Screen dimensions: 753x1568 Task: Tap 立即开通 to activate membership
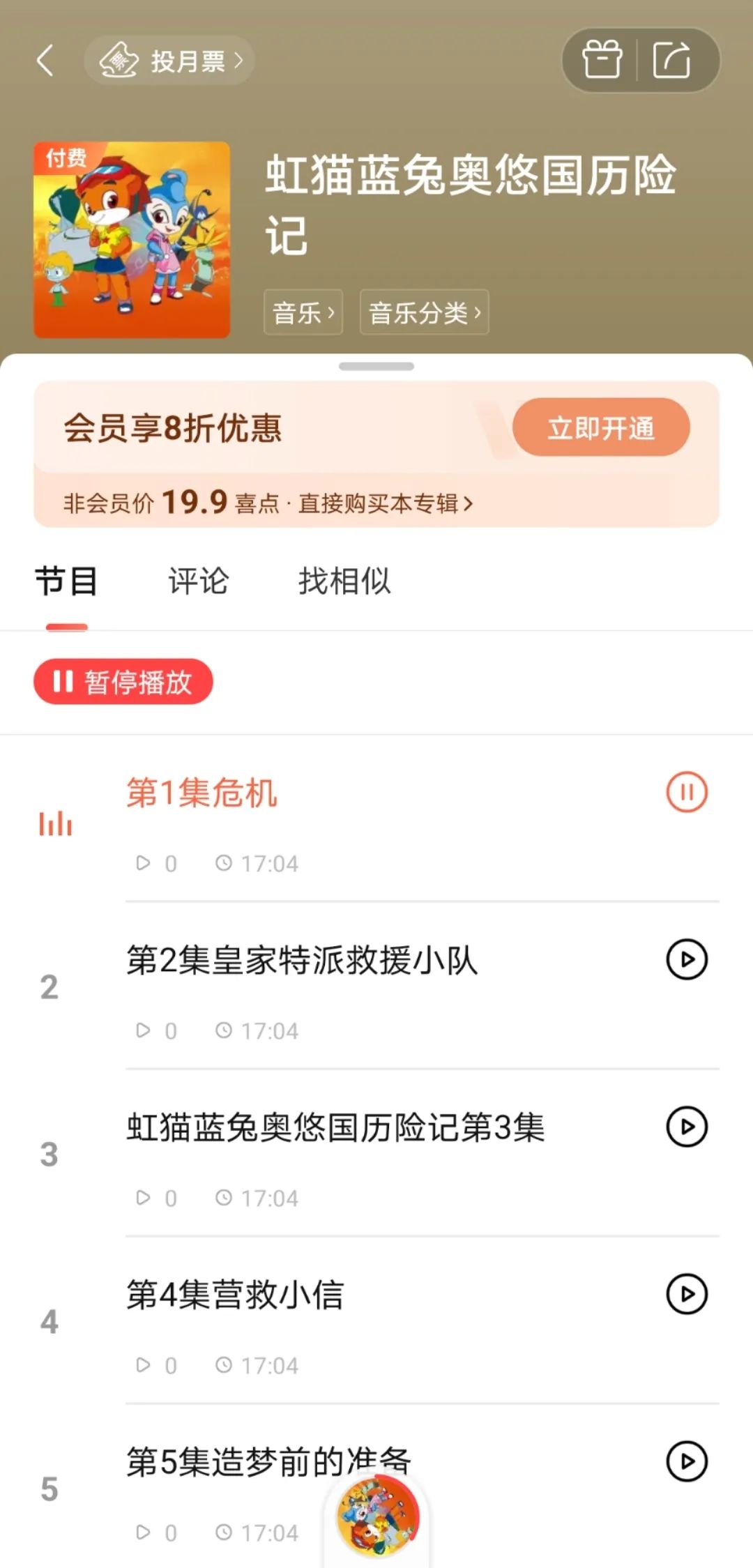(x=601, y=427)
